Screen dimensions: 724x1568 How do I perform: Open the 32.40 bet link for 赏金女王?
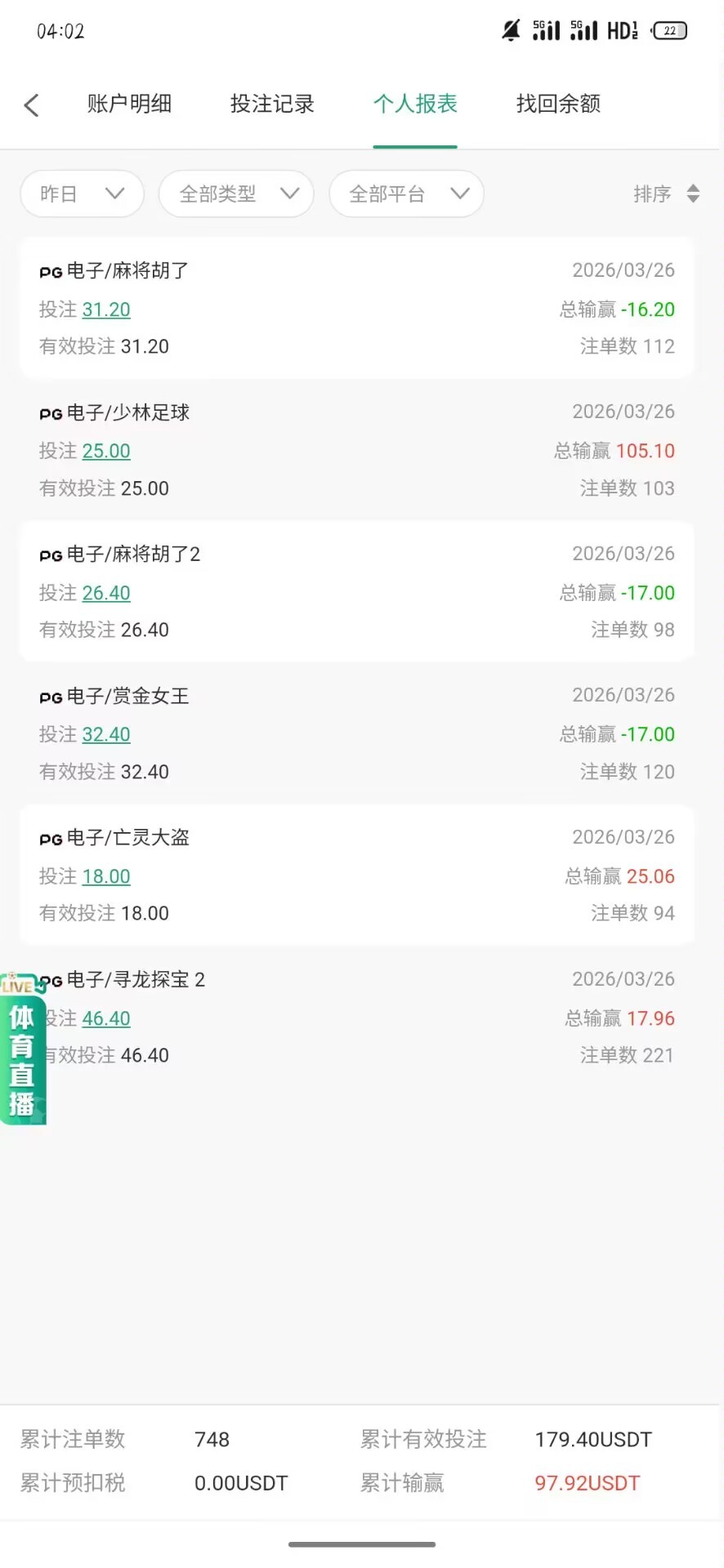(106, 734)
